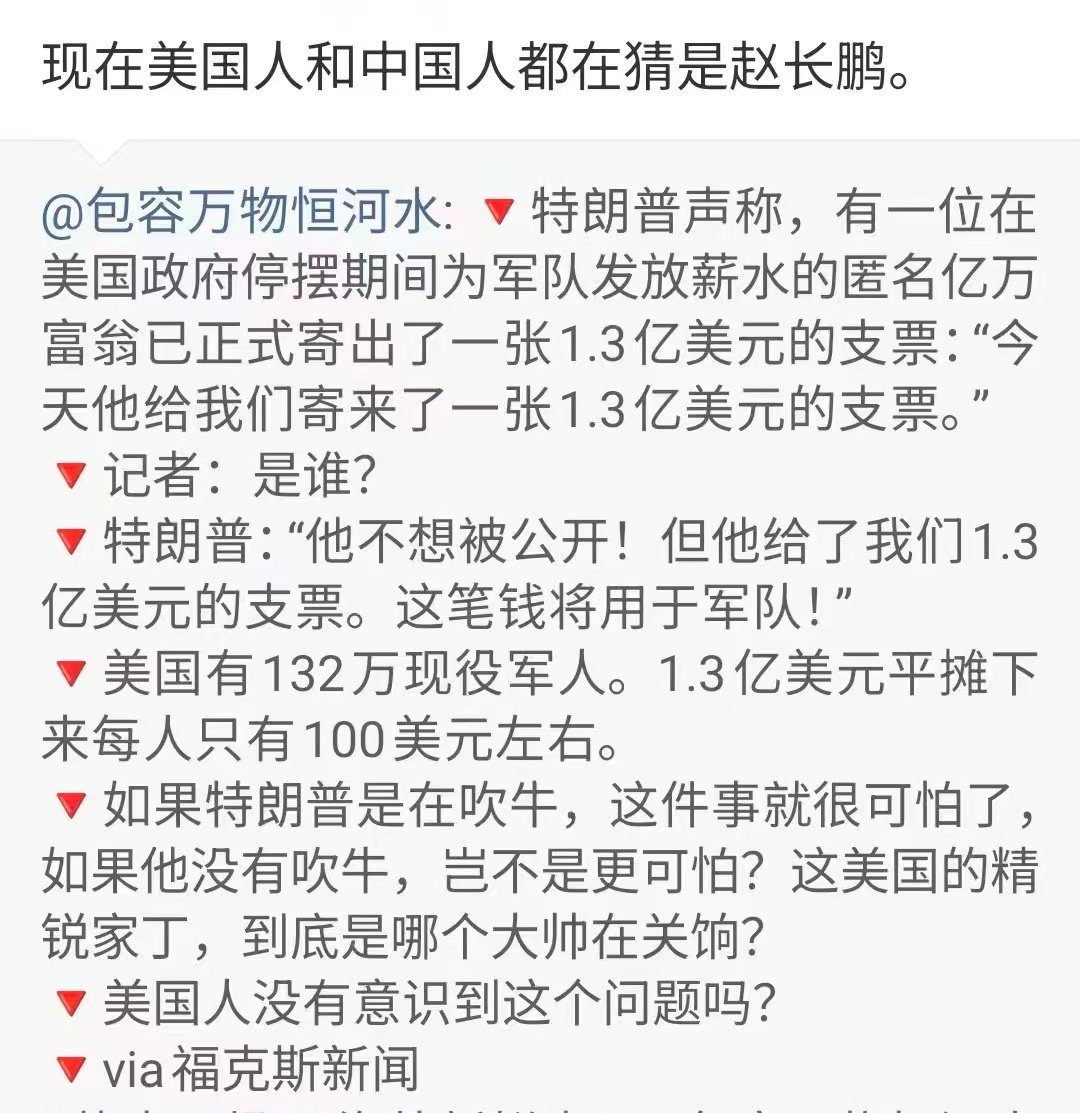Open the @包容万物恒河水 user profile
Viewport: 1080px width, 1113px height.
(x=240, y=214)
